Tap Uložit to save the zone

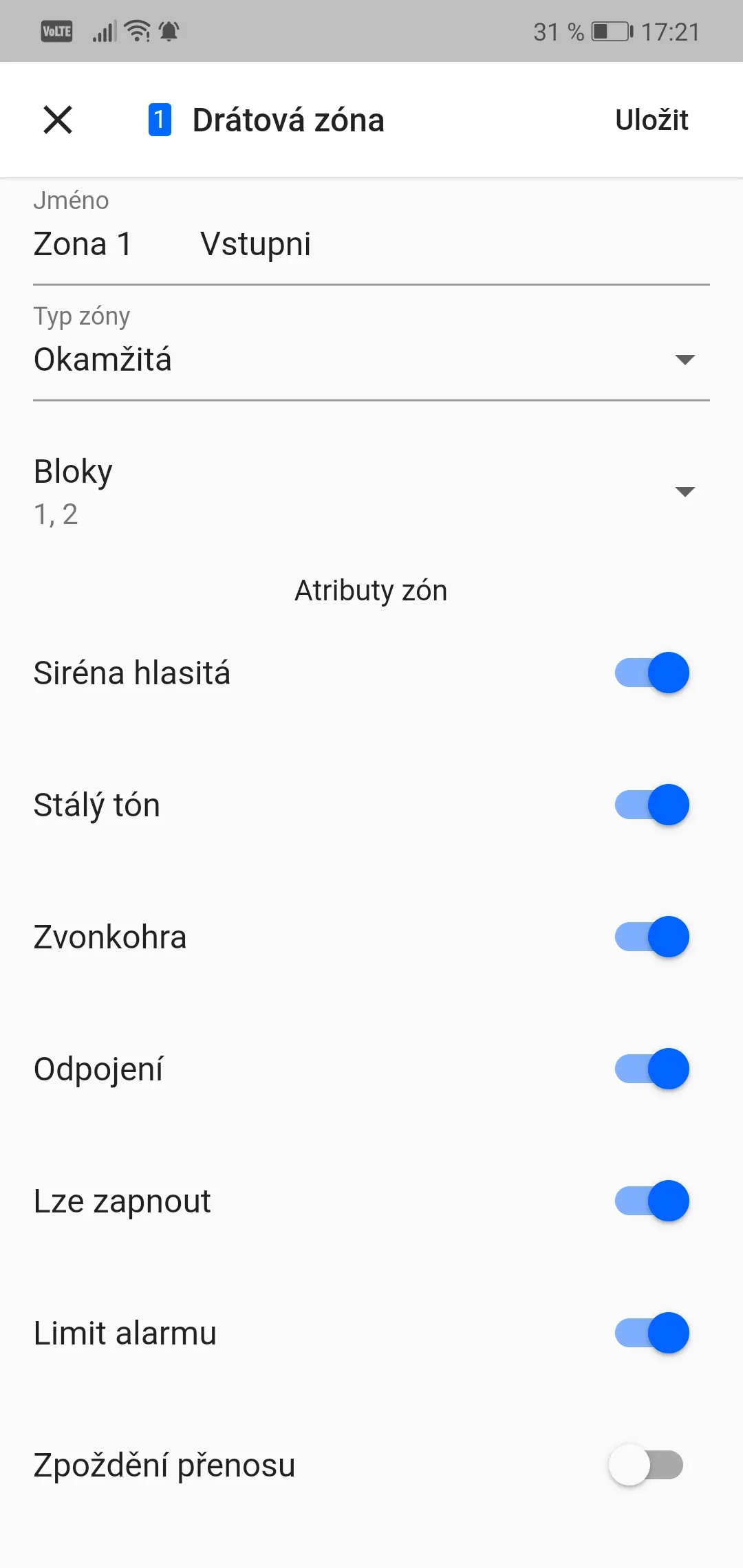tap(652, 120)
